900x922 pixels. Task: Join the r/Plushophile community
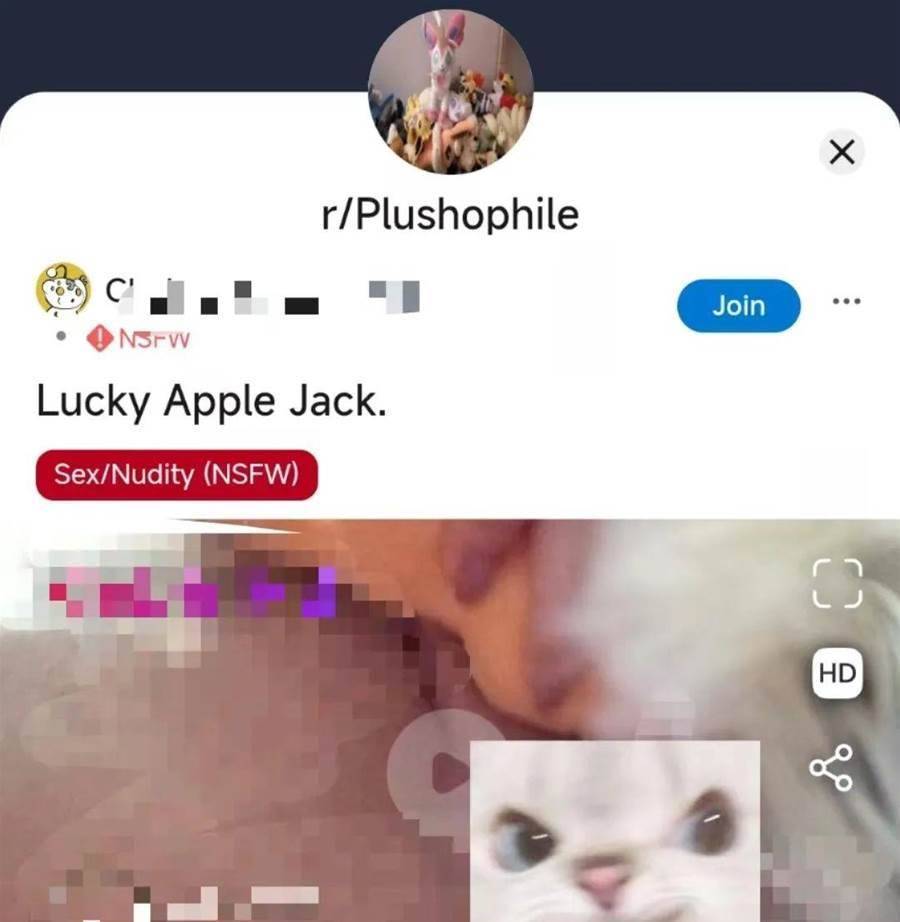tap(738, 305)
